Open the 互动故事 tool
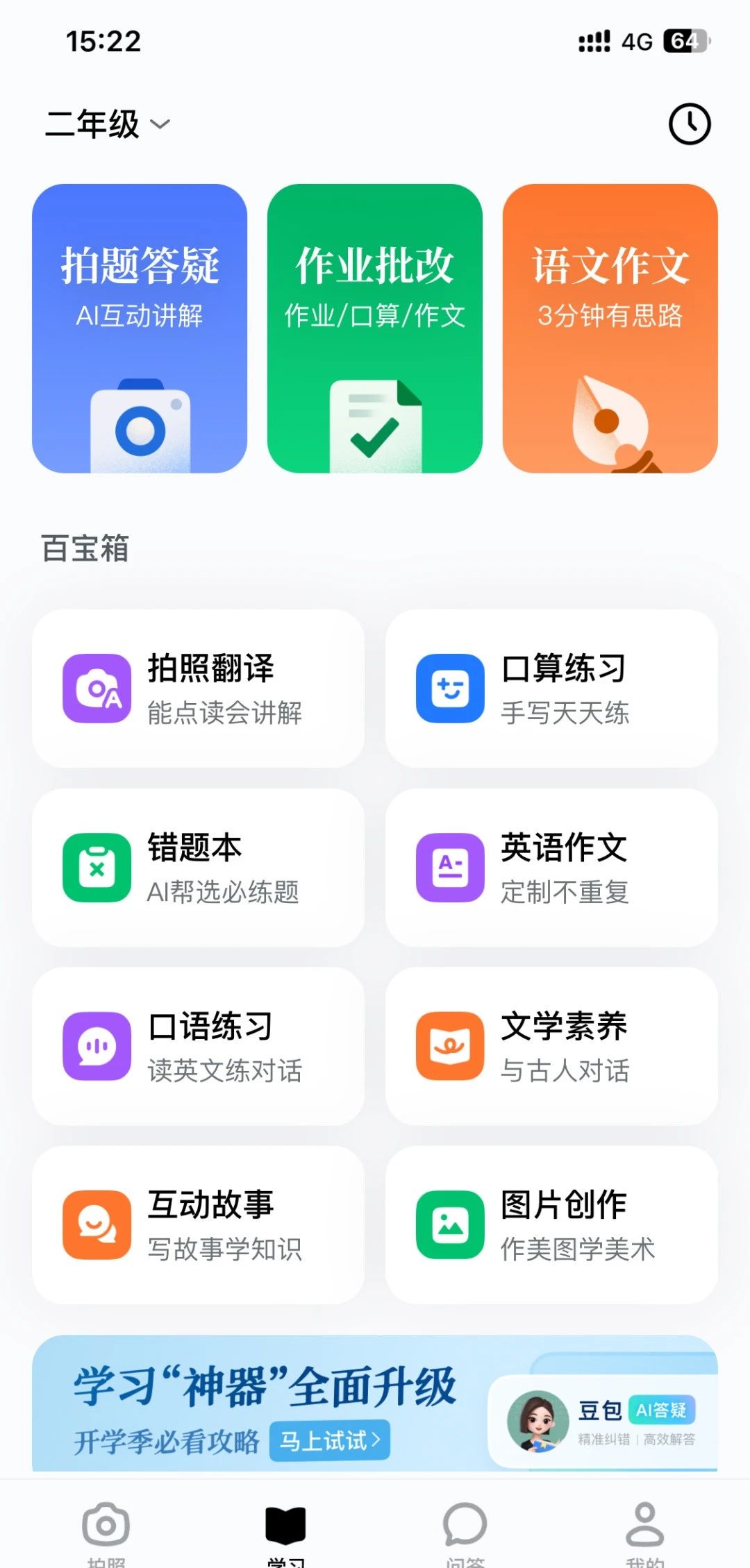Screen dimensions: 750x1568 (198, 1225)
